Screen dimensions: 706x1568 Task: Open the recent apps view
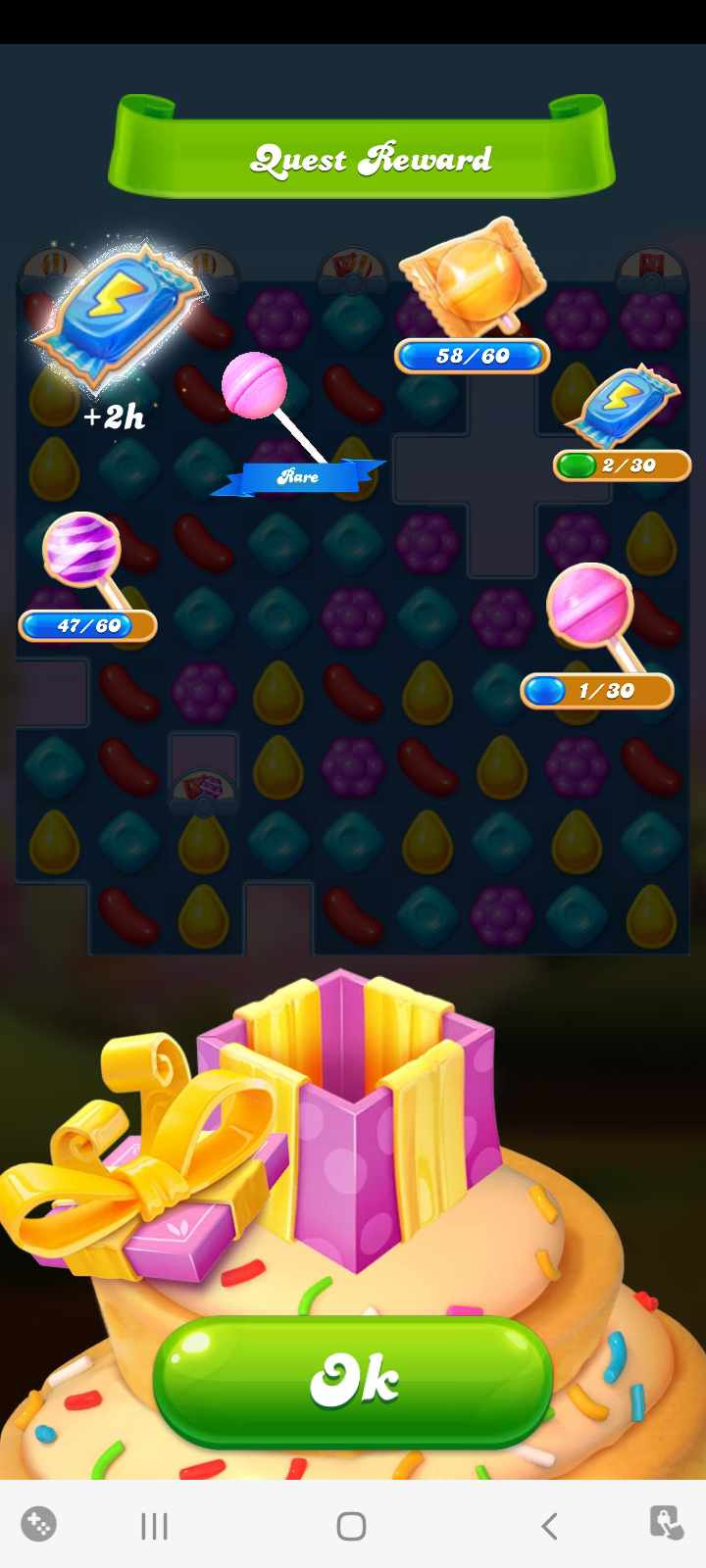154,1526
